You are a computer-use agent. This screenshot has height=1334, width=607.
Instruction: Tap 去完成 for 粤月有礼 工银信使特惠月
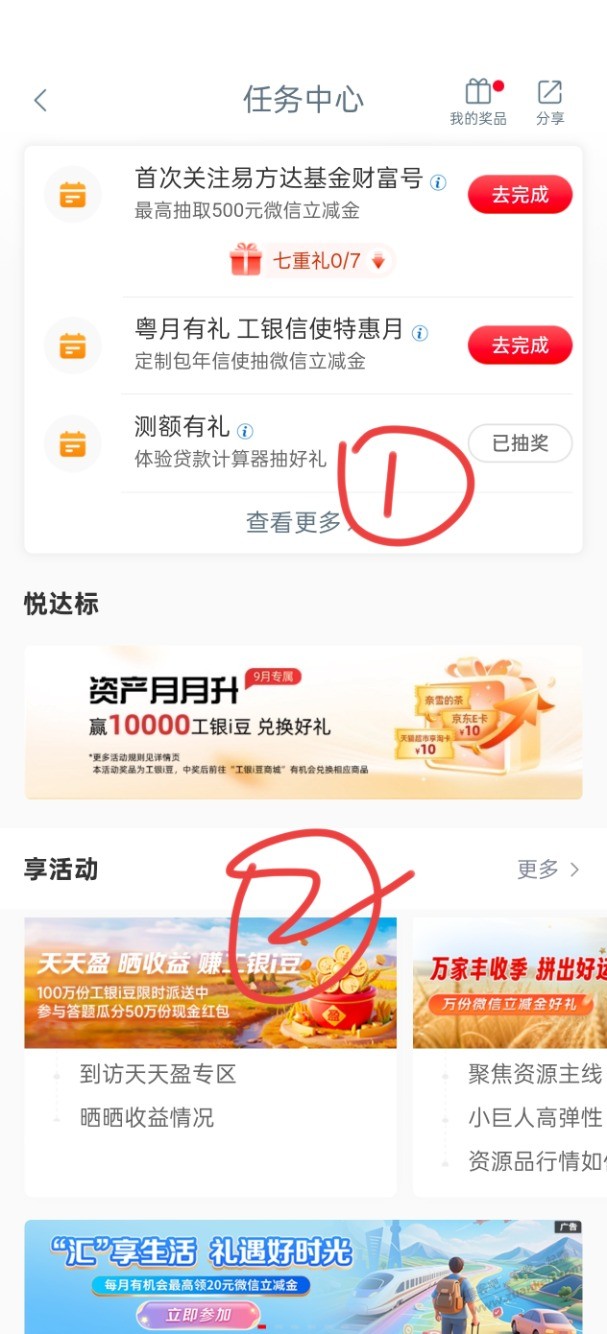[x=520, y=346]
